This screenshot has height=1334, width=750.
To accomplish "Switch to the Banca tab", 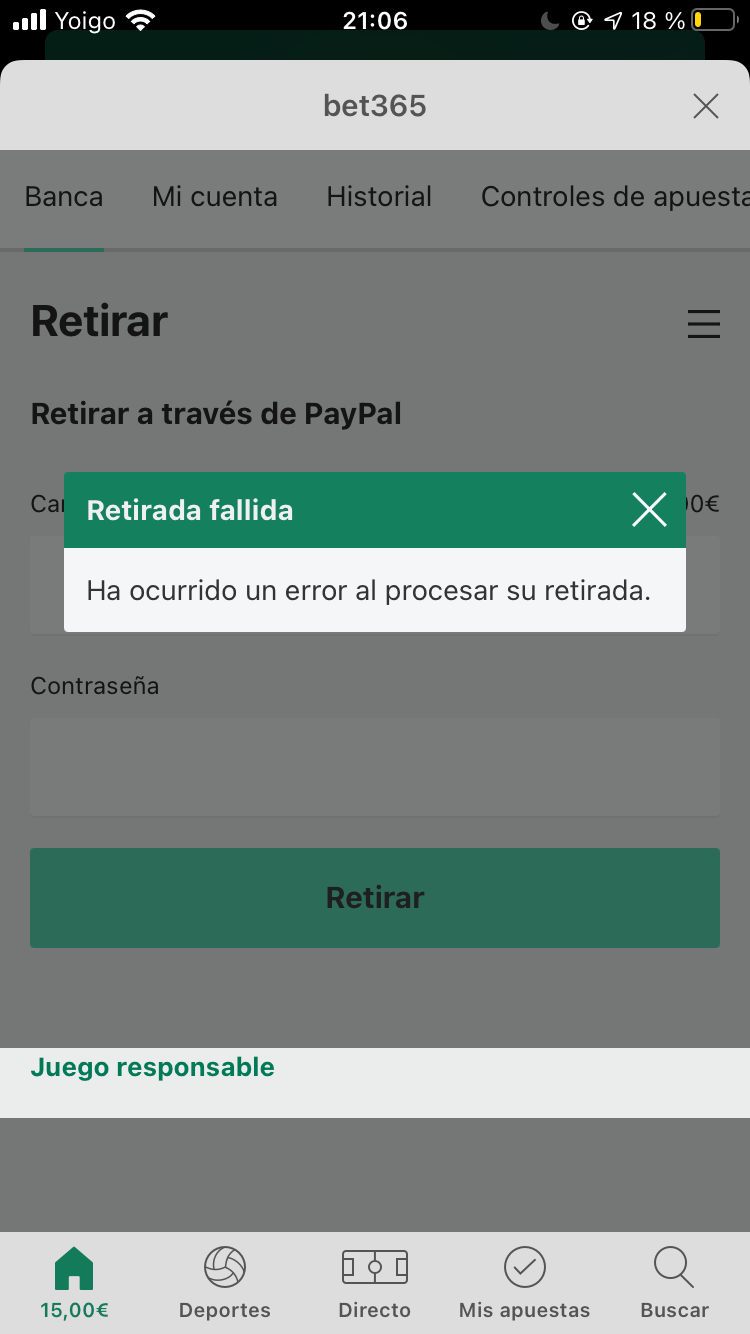I will (x=64, y=197).
